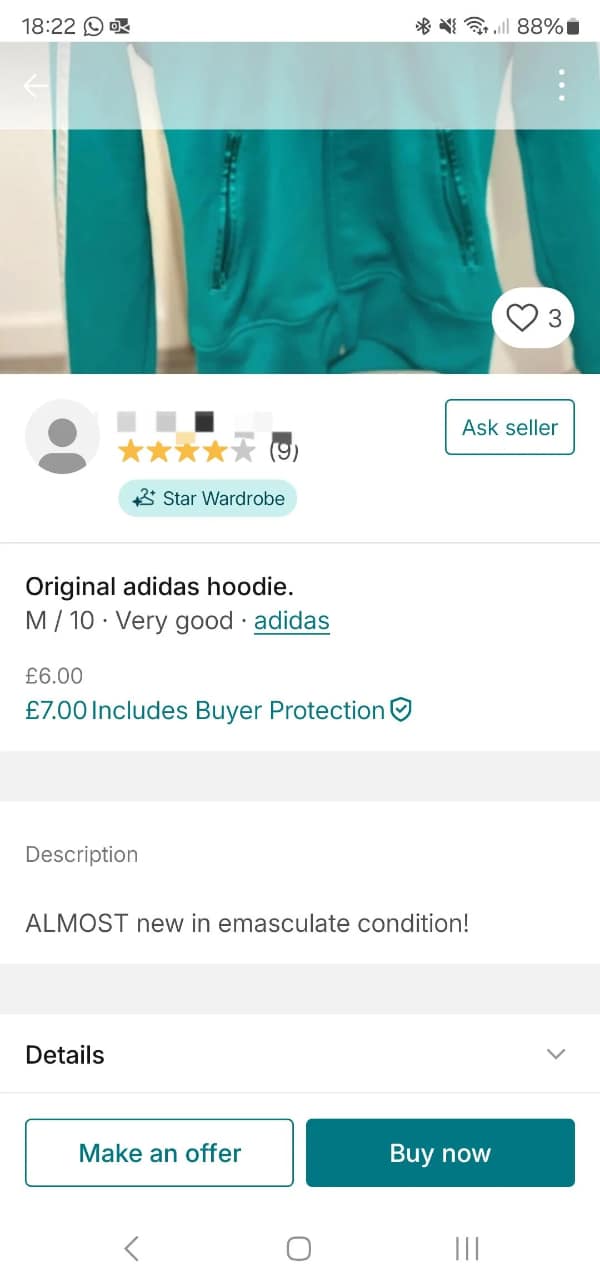Open the seller's profile avatar

(62, 437)
